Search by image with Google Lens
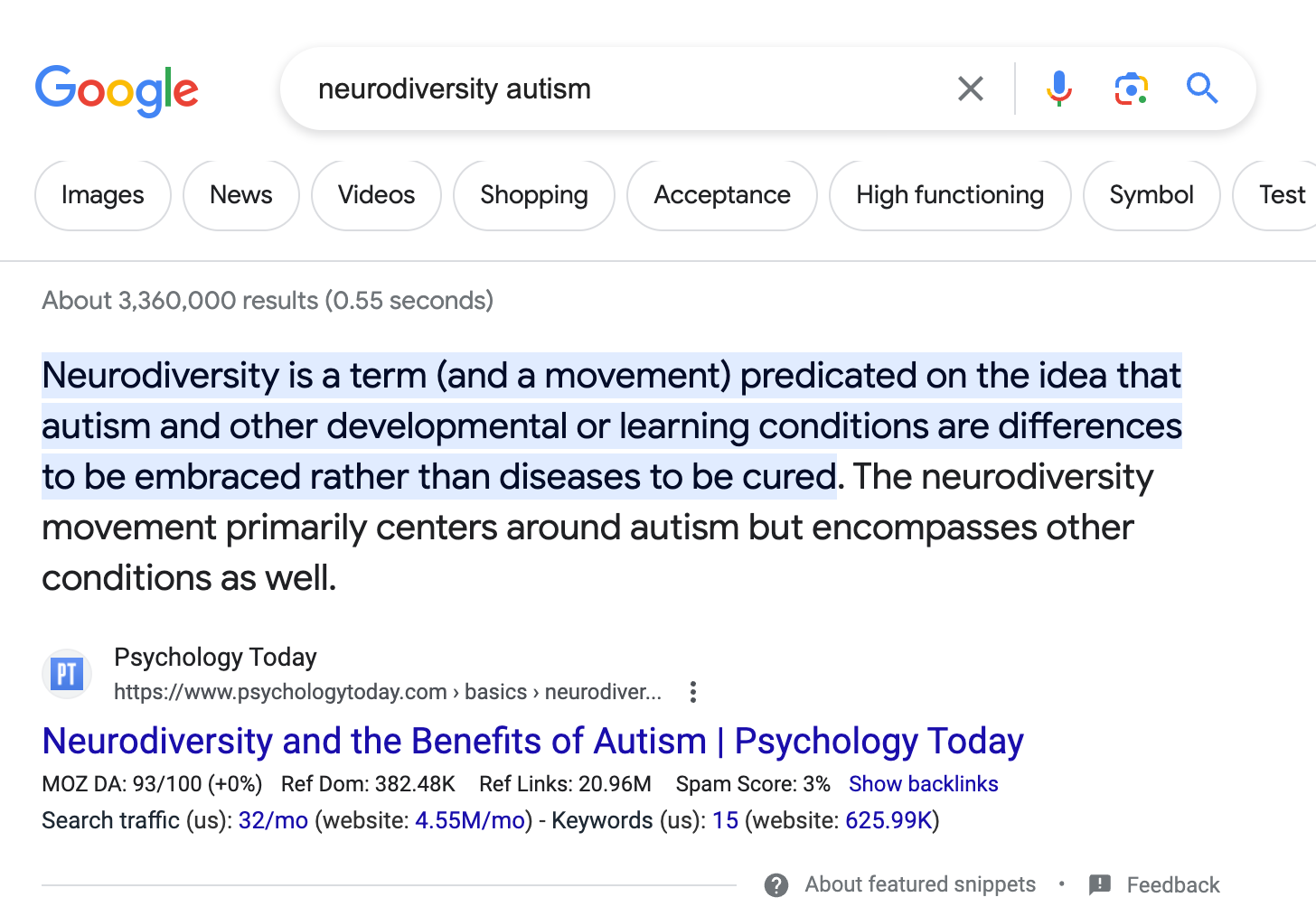This screenshot has width=1316, height=916. pos(1131,89)
